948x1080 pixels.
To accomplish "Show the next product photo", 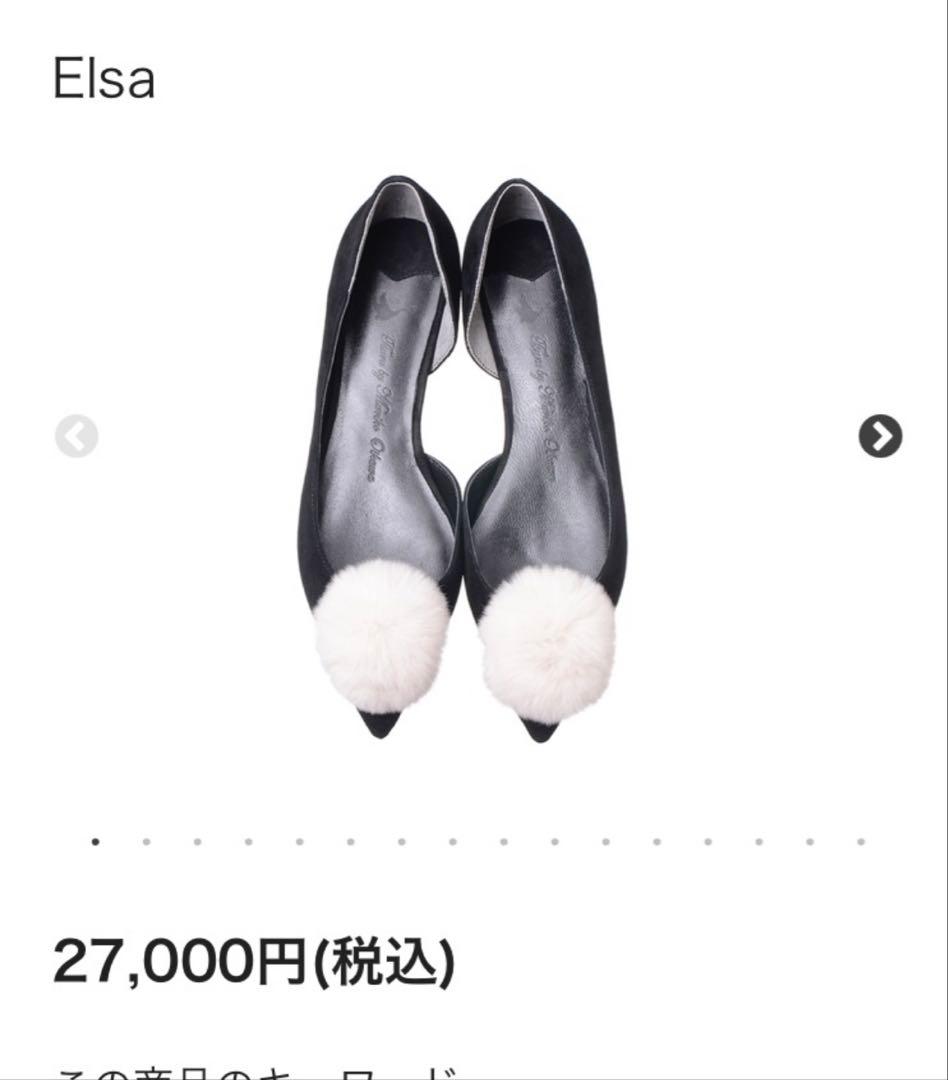I will pos(880,436).
